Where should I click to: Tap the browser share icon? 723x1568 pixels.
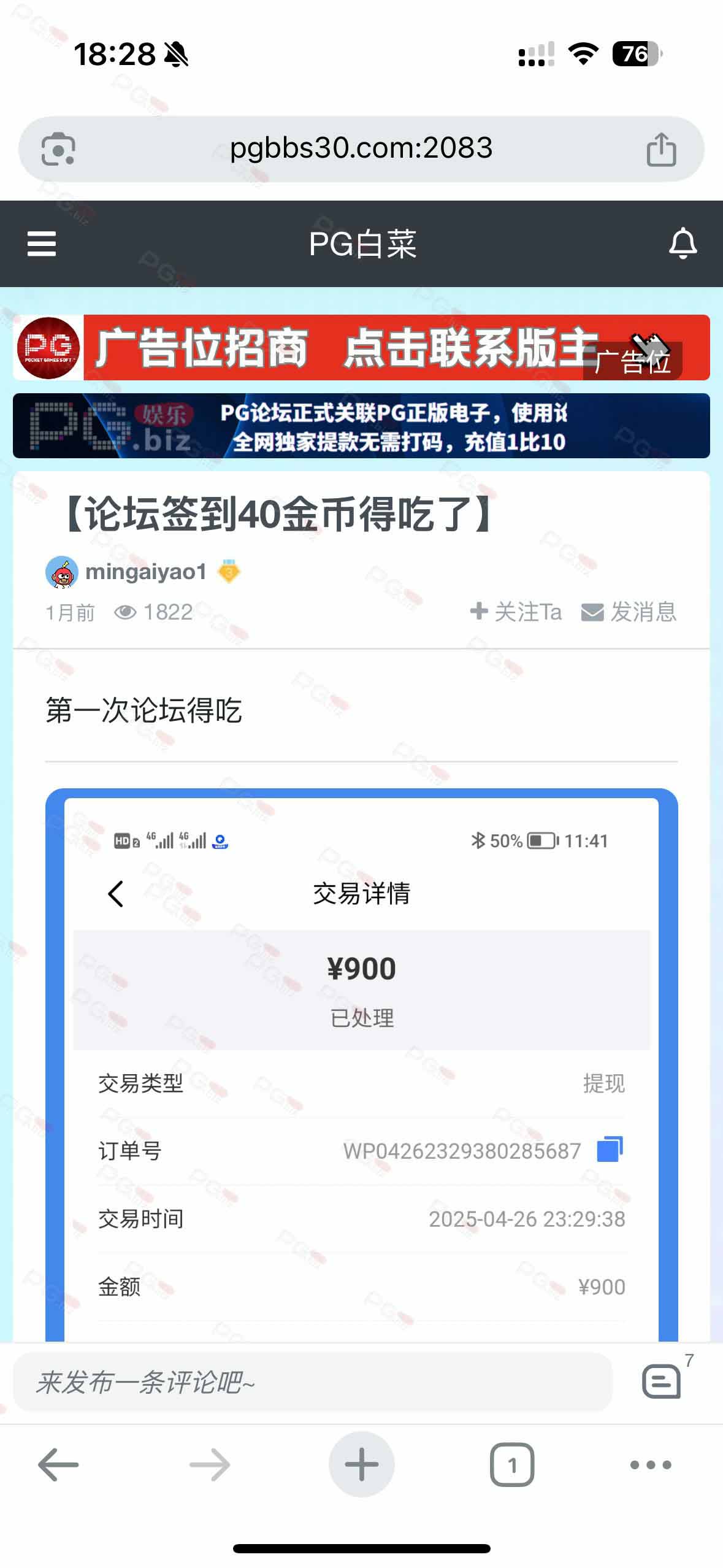(x=661, y=149)
